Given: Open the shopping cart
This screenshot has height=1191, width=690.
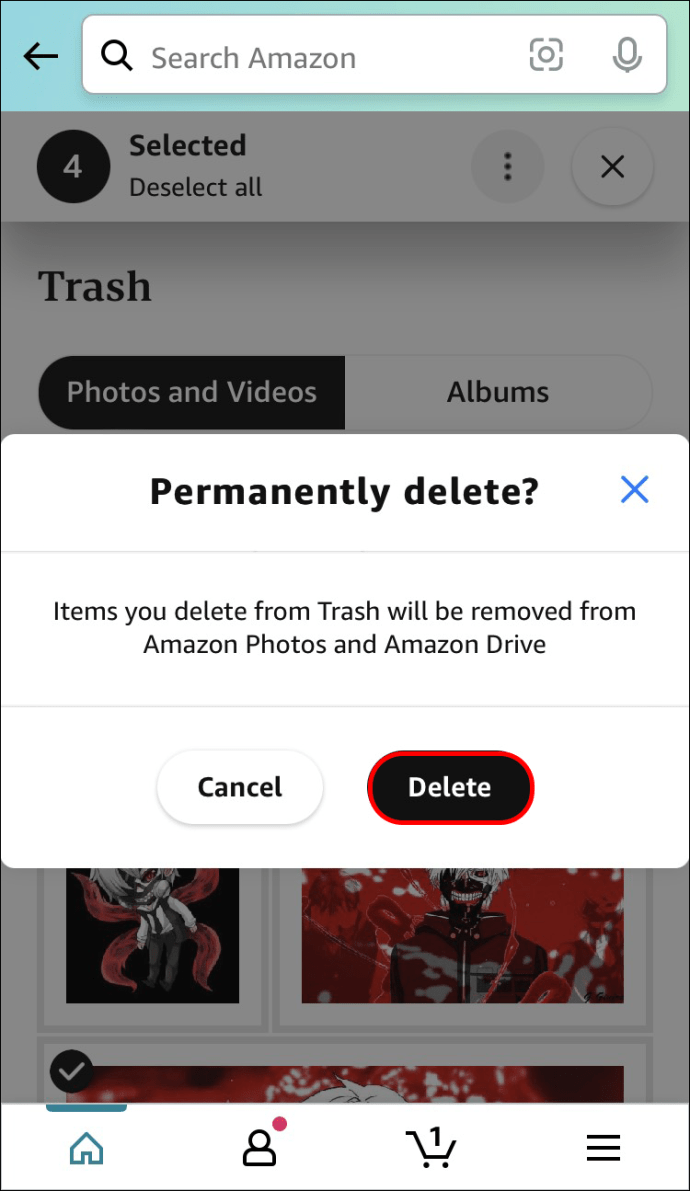Looking at the screenshot, I should (431, 1149).
